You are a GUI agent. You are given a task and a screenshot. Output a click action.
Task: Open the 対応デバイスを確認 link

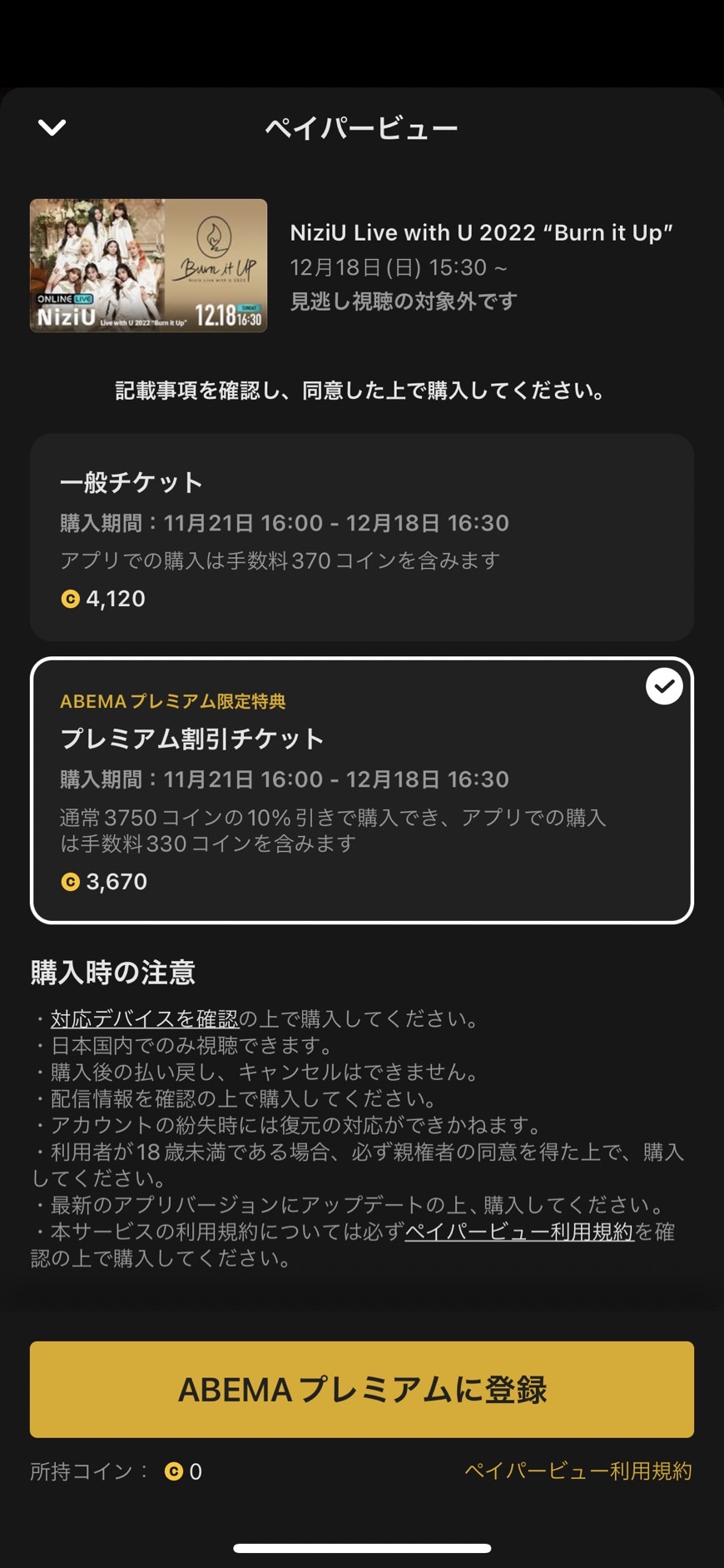click(145, 1018)
